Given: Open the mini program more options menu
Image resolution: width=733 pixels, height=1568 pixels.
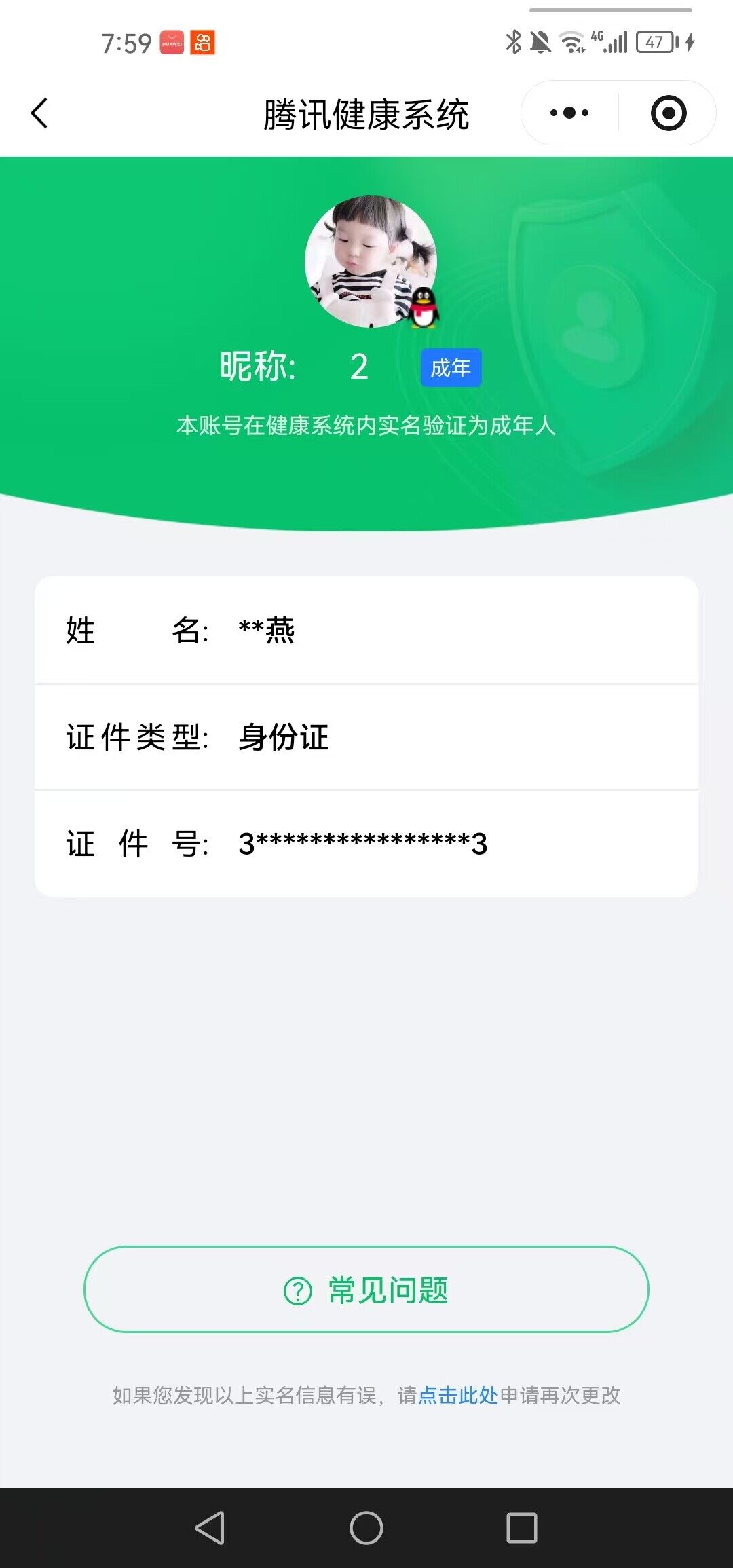Looking at the screenshot, I should tap(569, 113).
